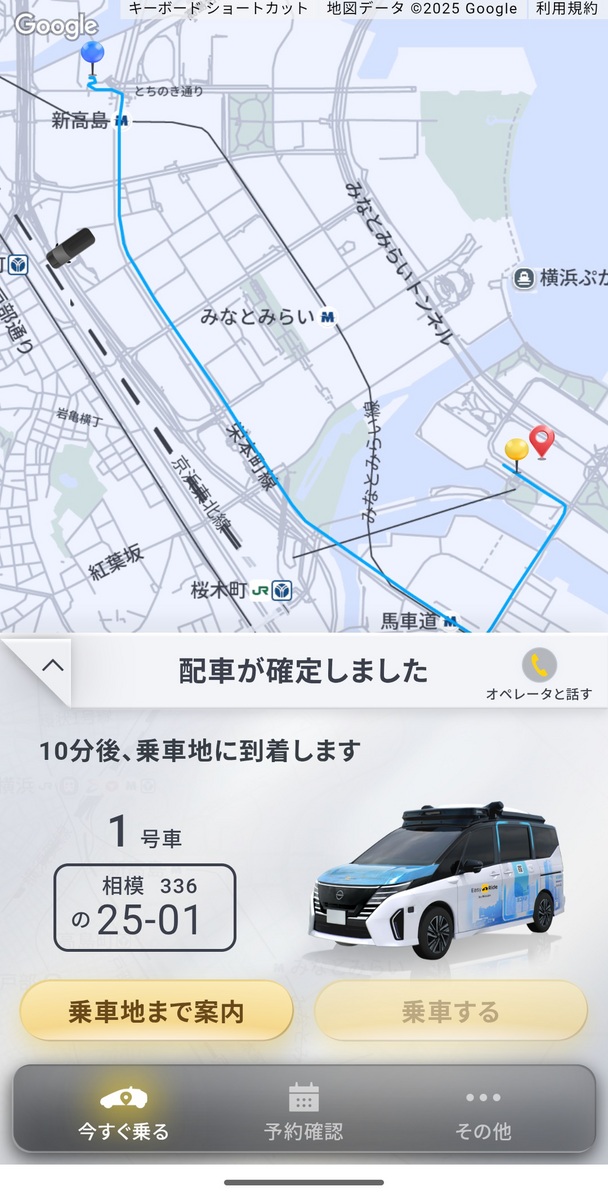
Task: Tap the 乗車する boarding button
Action: pos(450,1011)
